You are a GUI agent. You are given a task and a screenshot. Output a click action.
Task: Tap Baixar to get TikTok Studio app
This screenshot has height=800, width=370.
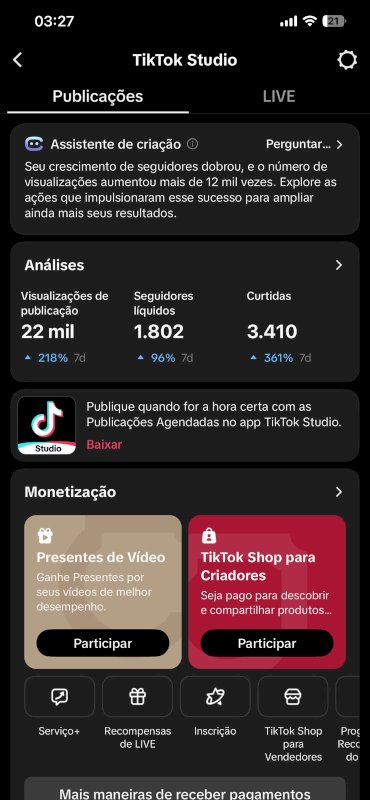tap(104, 444)
